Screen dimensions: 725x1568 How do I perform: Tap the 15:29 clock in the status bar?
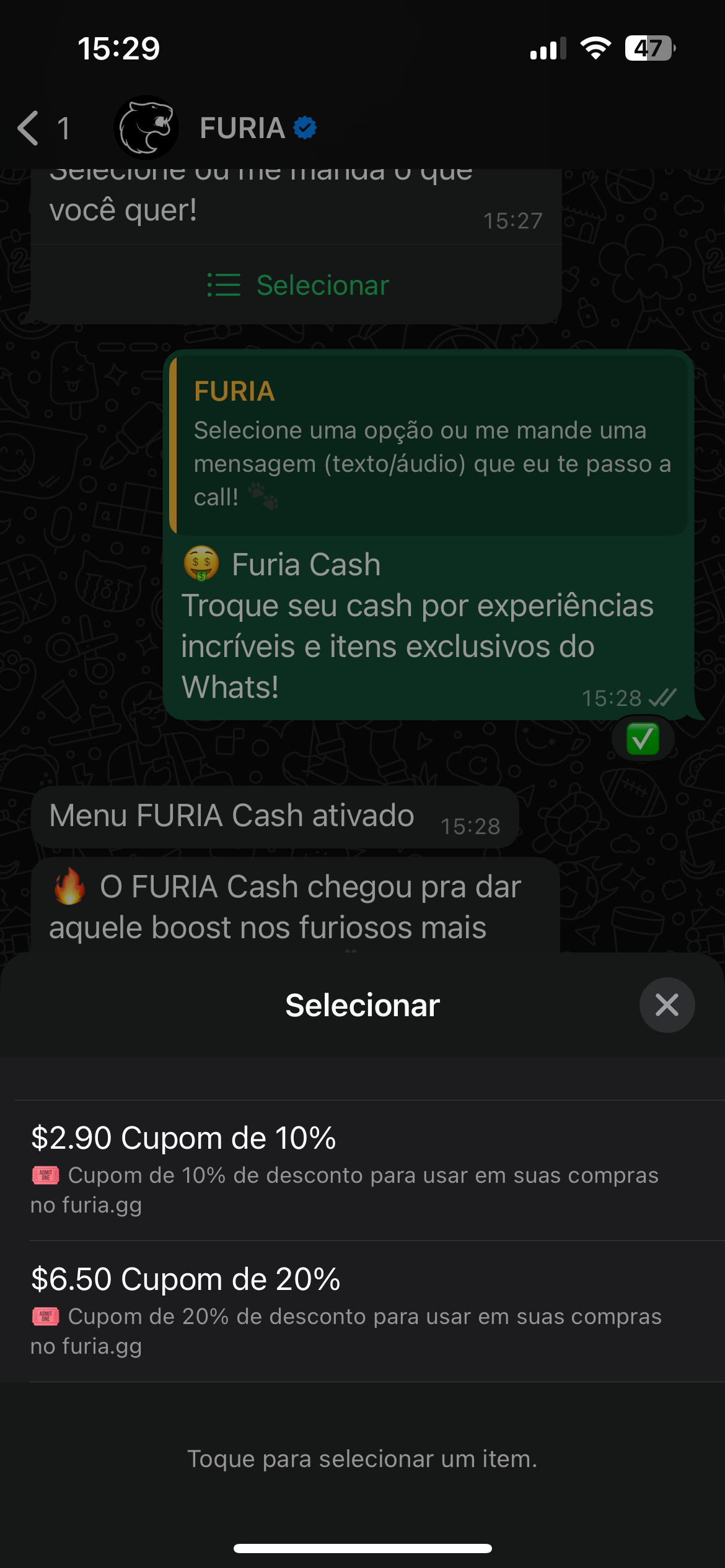coord(118,48)
